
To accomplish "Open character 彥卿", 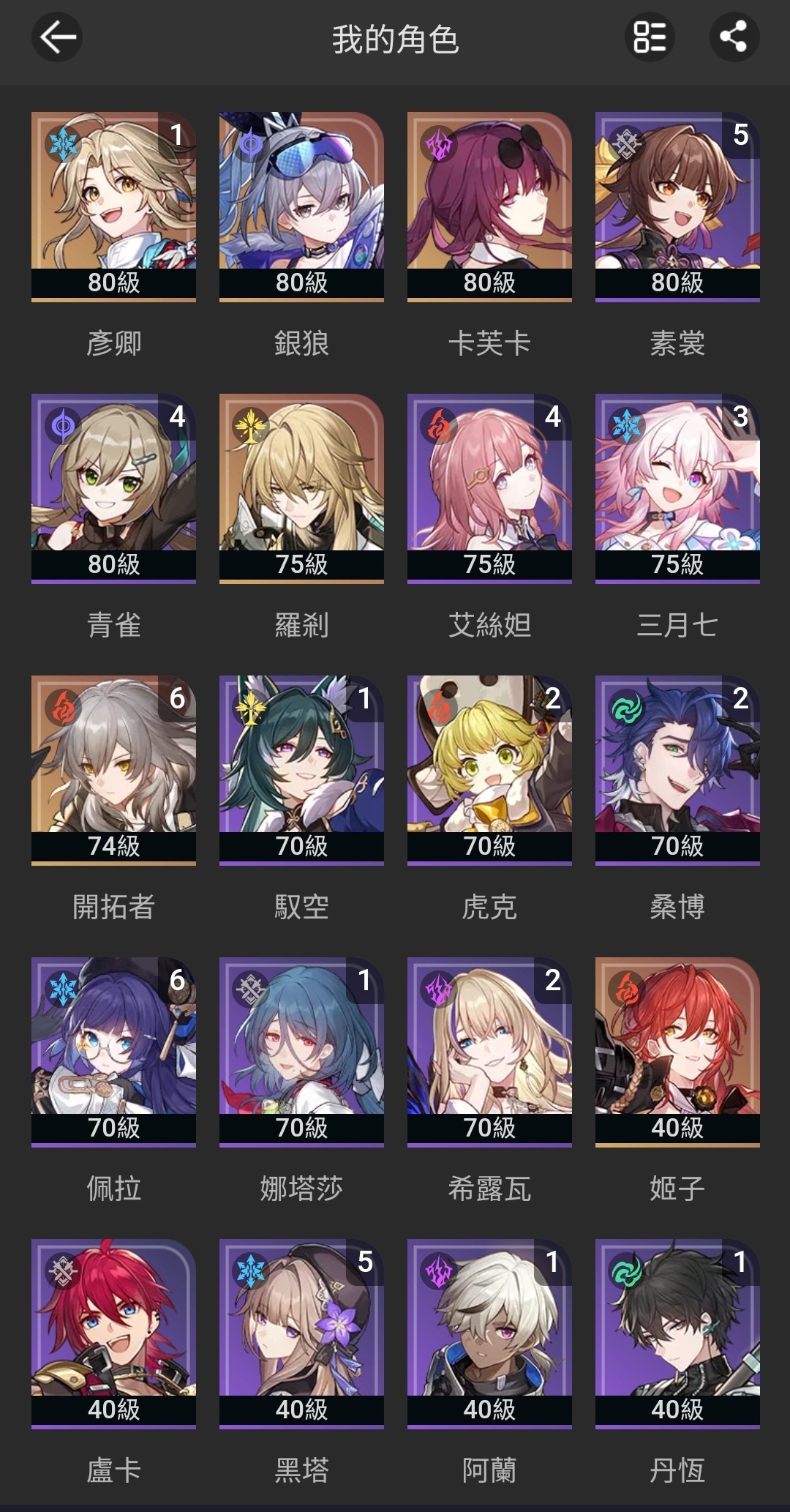I will (x=113, y=206).
